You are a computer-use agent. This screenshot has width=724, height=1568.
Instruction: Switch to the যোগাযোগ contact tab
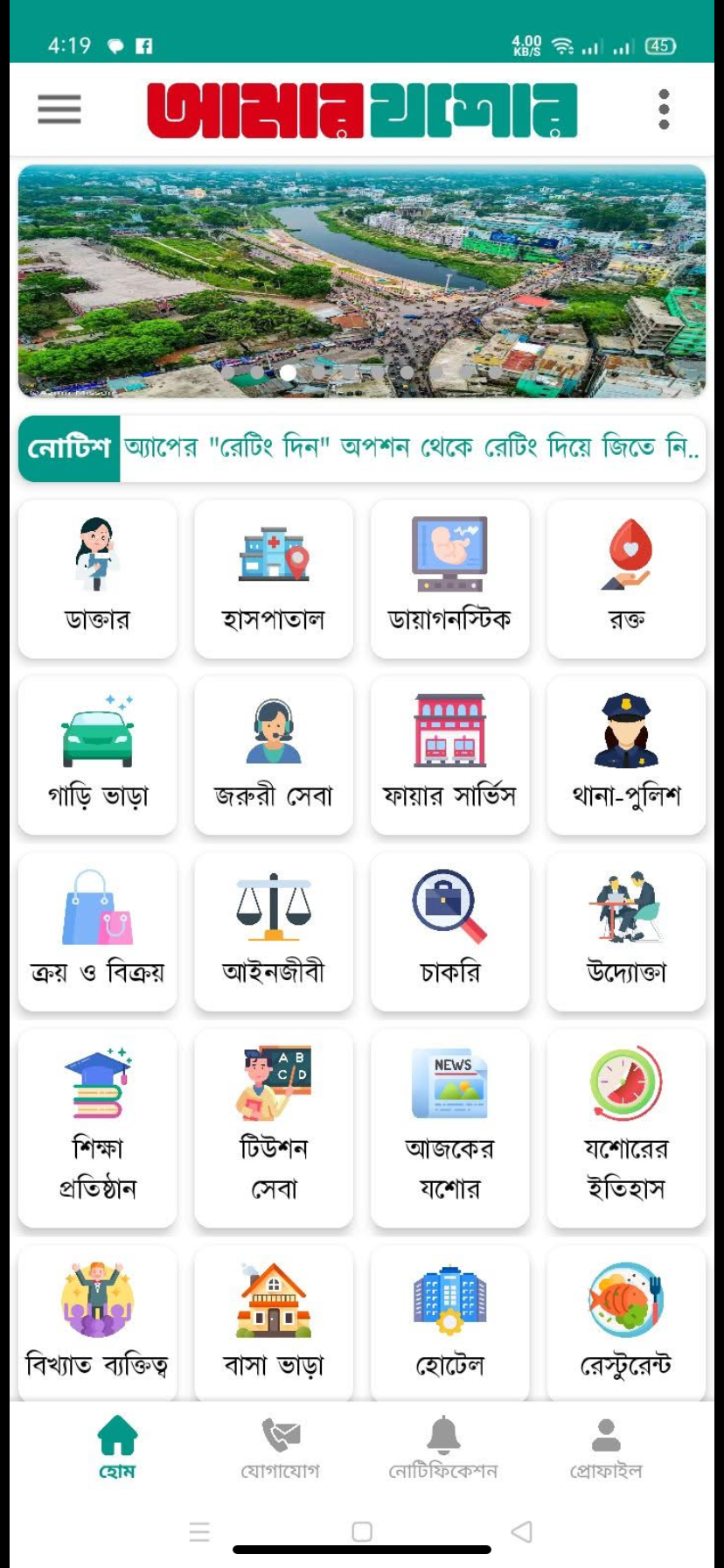click(280, 1449)
